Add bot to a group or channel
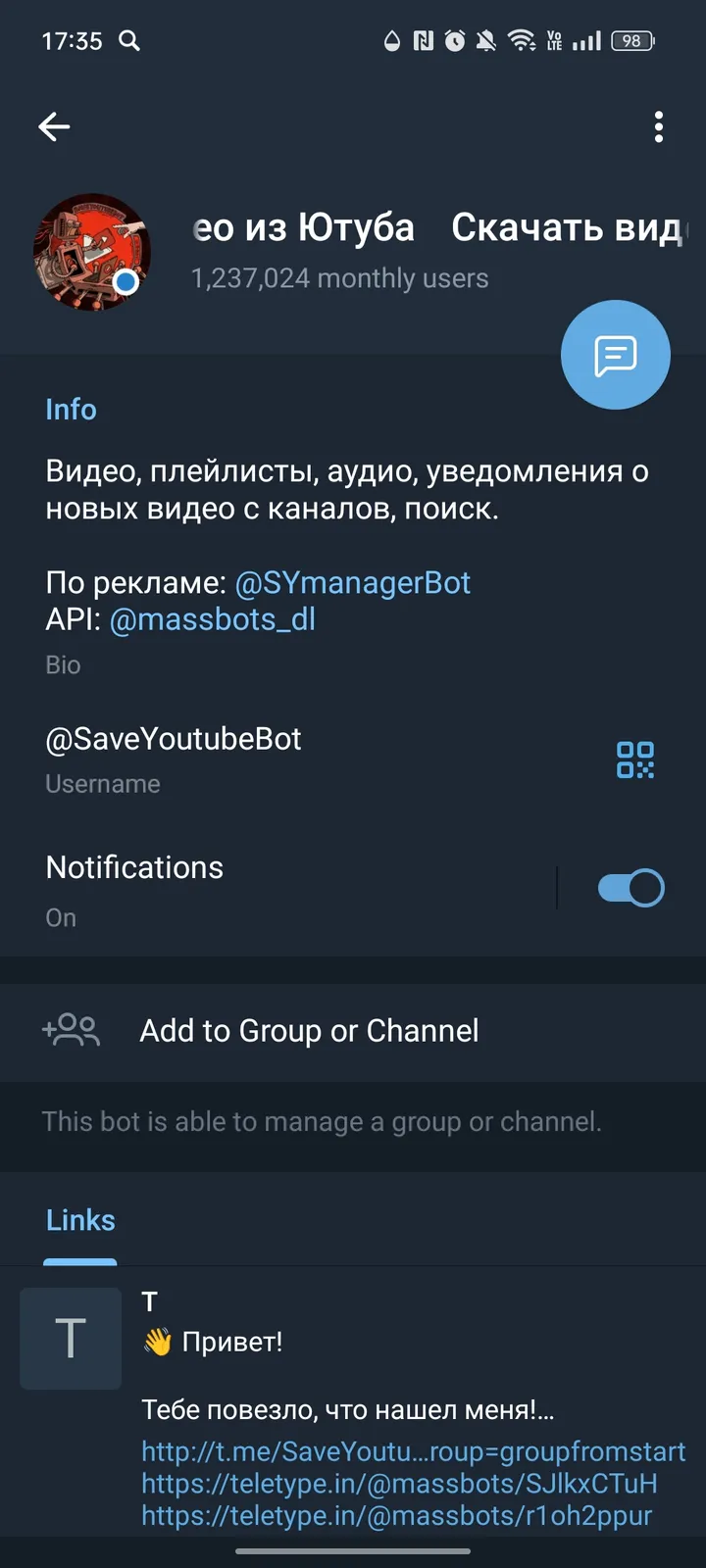Screen dimensions: 706x1568 click(x=309, y=1030)
